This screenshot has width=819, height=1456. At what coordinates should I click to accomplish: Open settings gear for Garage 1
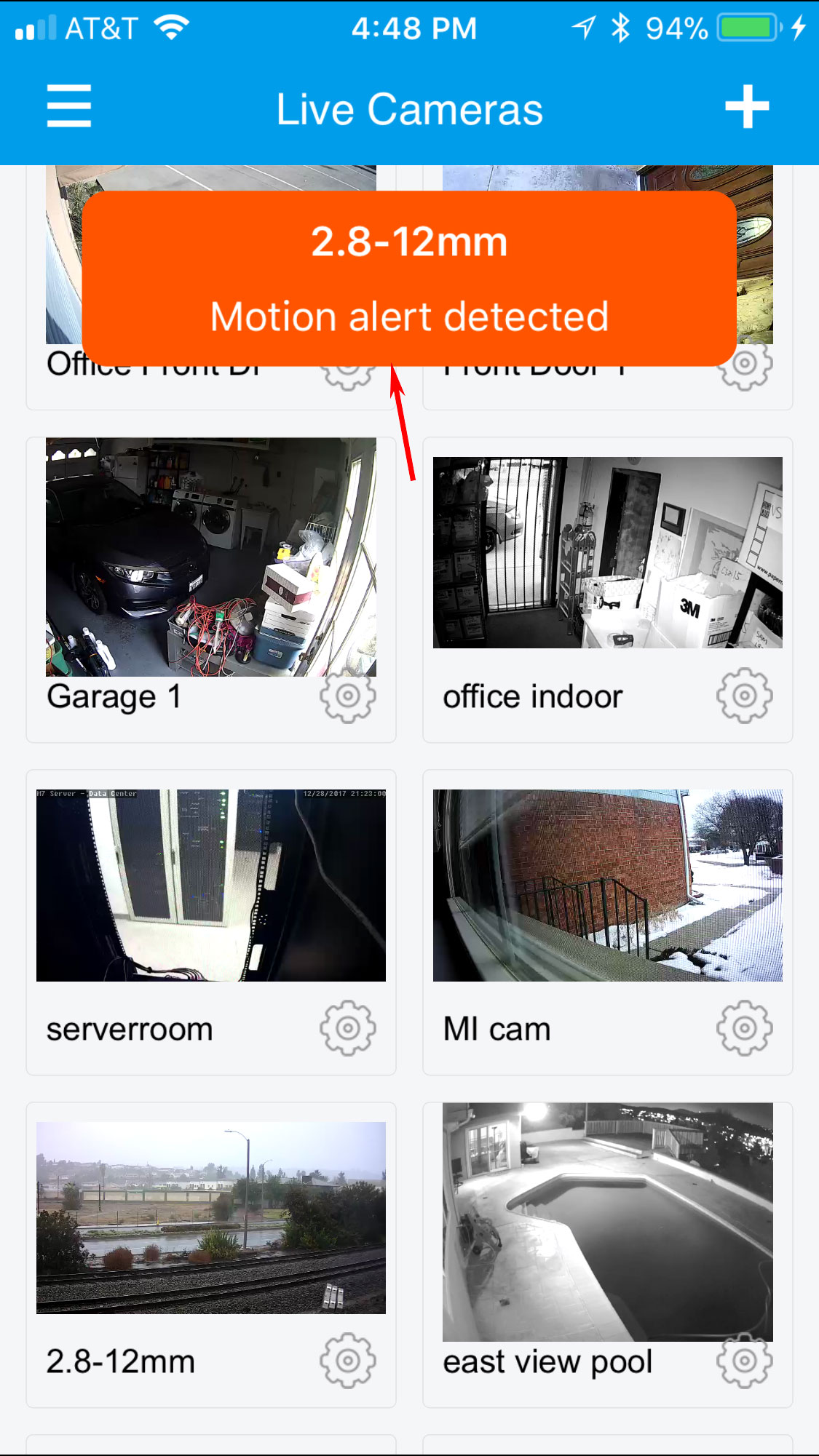(348, 696)
